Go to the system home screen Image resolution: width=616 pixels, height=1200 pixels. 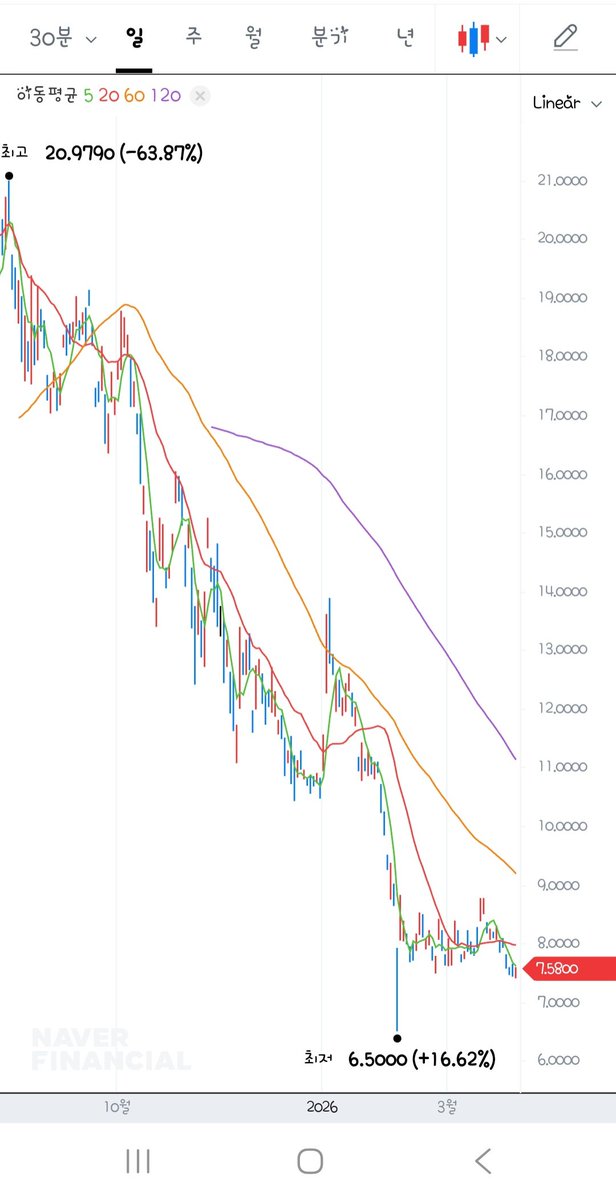pyautogui.click(x=310, y=1161)
